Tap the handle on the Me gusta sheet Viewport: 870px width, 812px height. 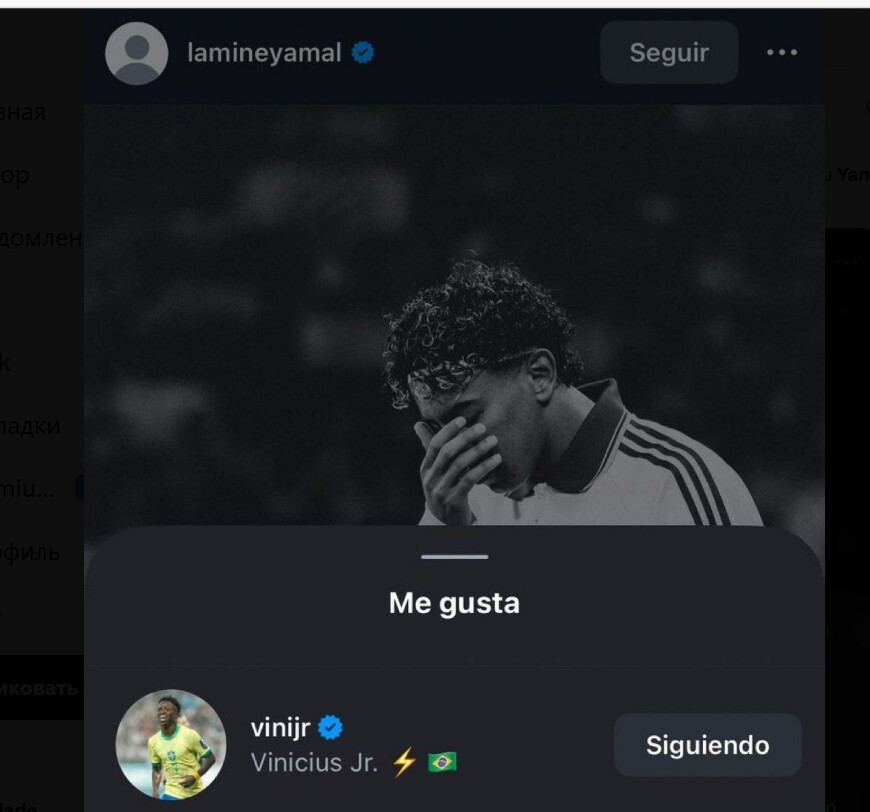454,557
